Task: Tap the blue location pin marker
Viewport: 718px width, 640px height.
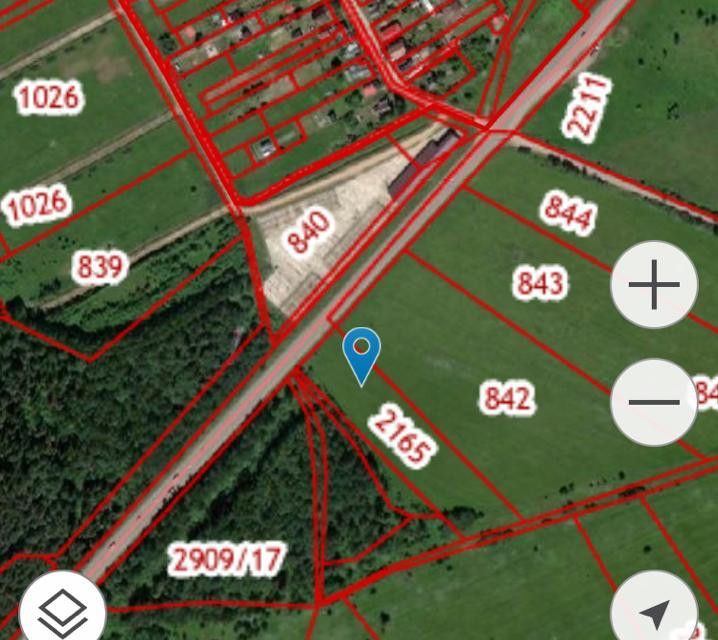Action: pos(361,353)
